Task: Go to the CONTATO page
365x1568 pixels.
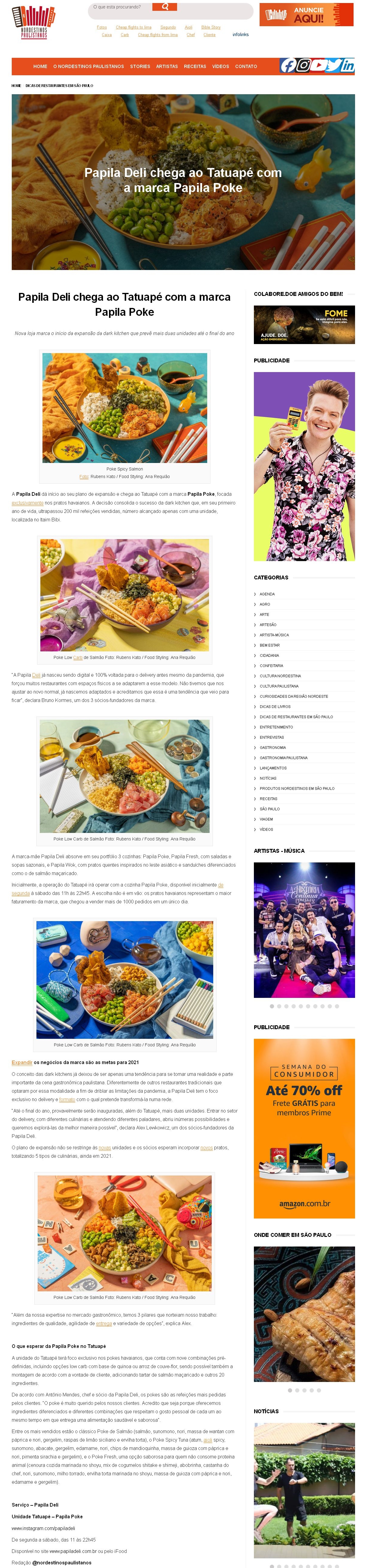Action: pos(246,66)
